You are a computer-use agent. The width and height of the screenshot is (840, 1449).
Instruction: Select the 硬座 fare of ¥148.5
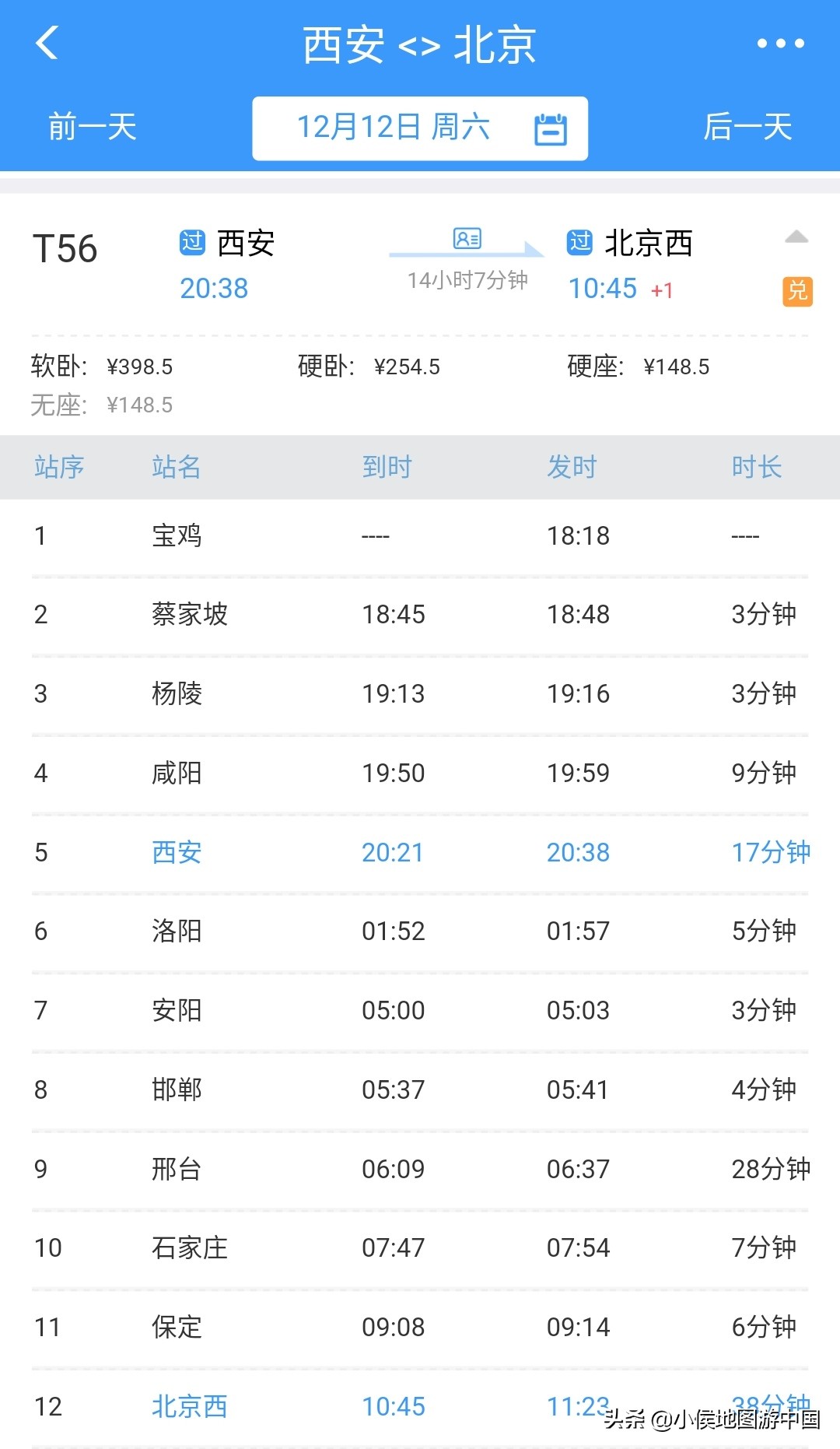tap(638, 366)
